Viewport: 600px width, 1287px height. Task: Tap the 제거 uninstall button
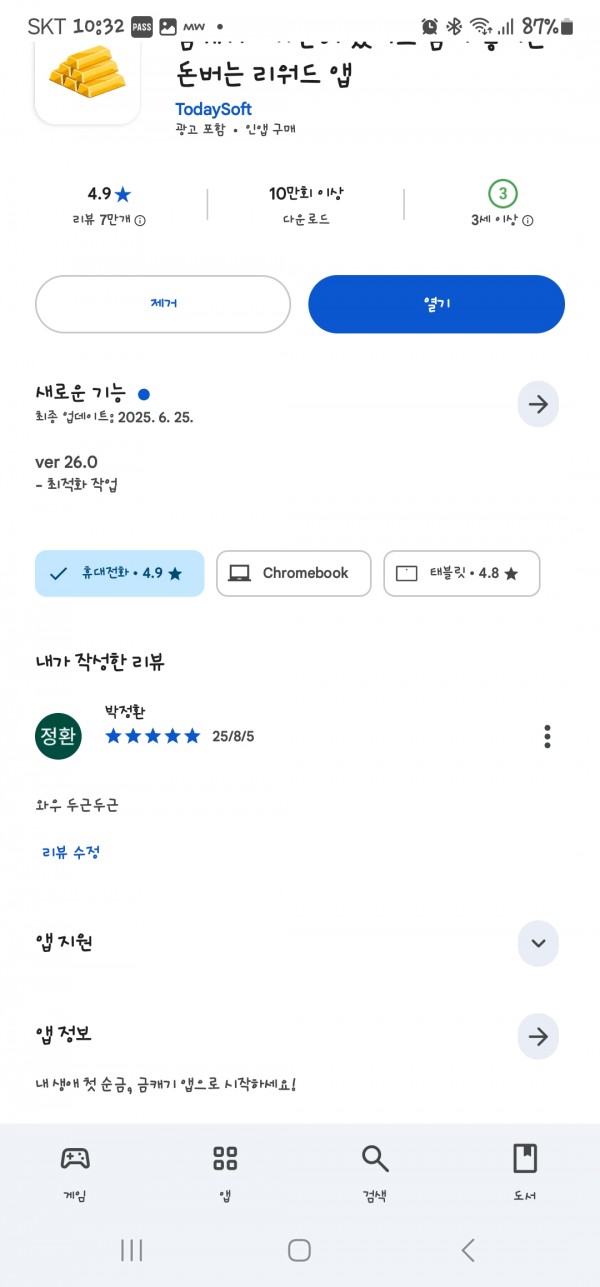(163, 304)
